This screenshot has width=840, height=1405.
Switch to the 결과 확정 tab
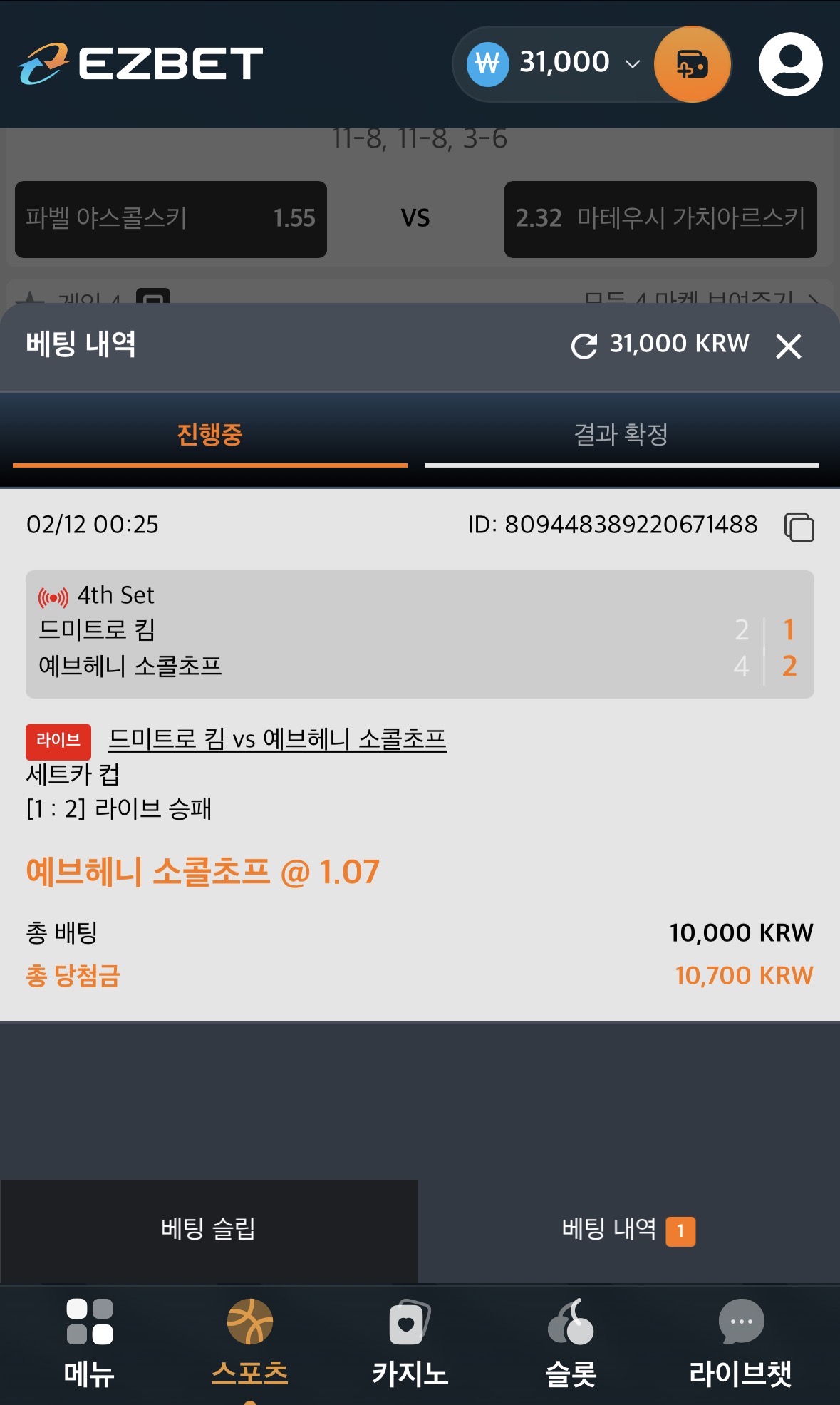click(x=621, y=434)
